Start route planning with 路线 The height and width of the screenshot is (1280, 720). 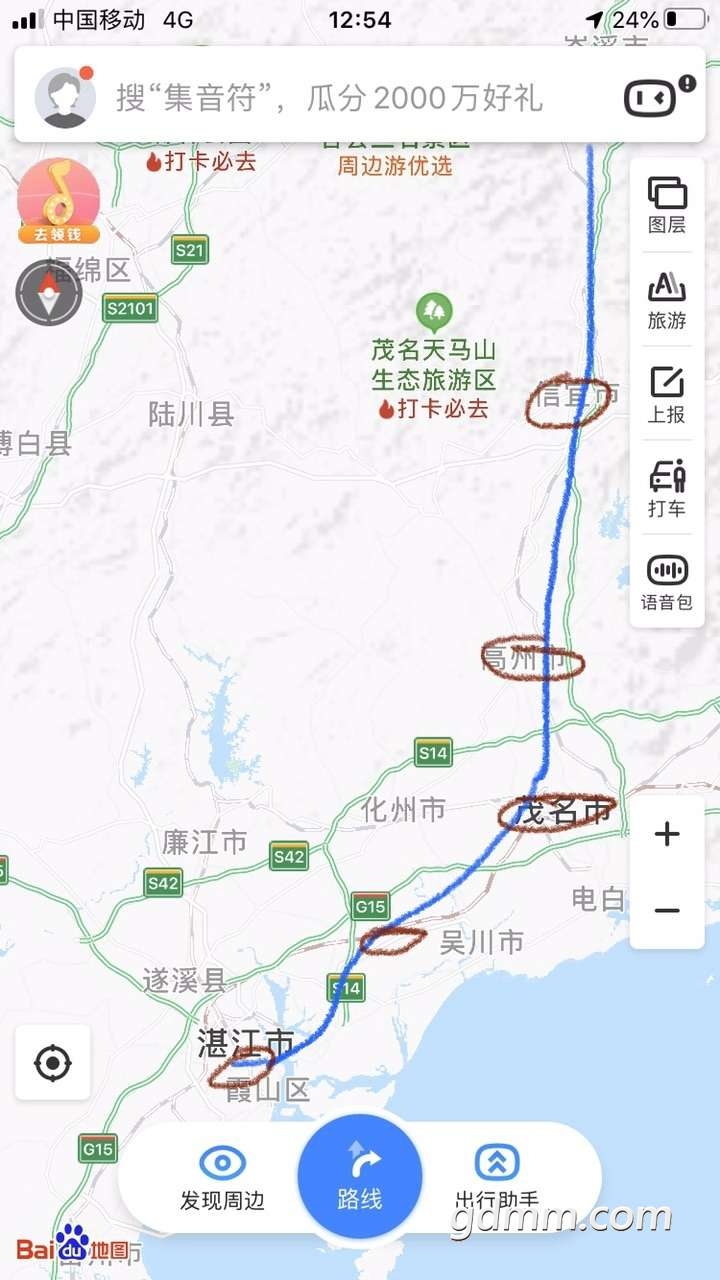359,1176
